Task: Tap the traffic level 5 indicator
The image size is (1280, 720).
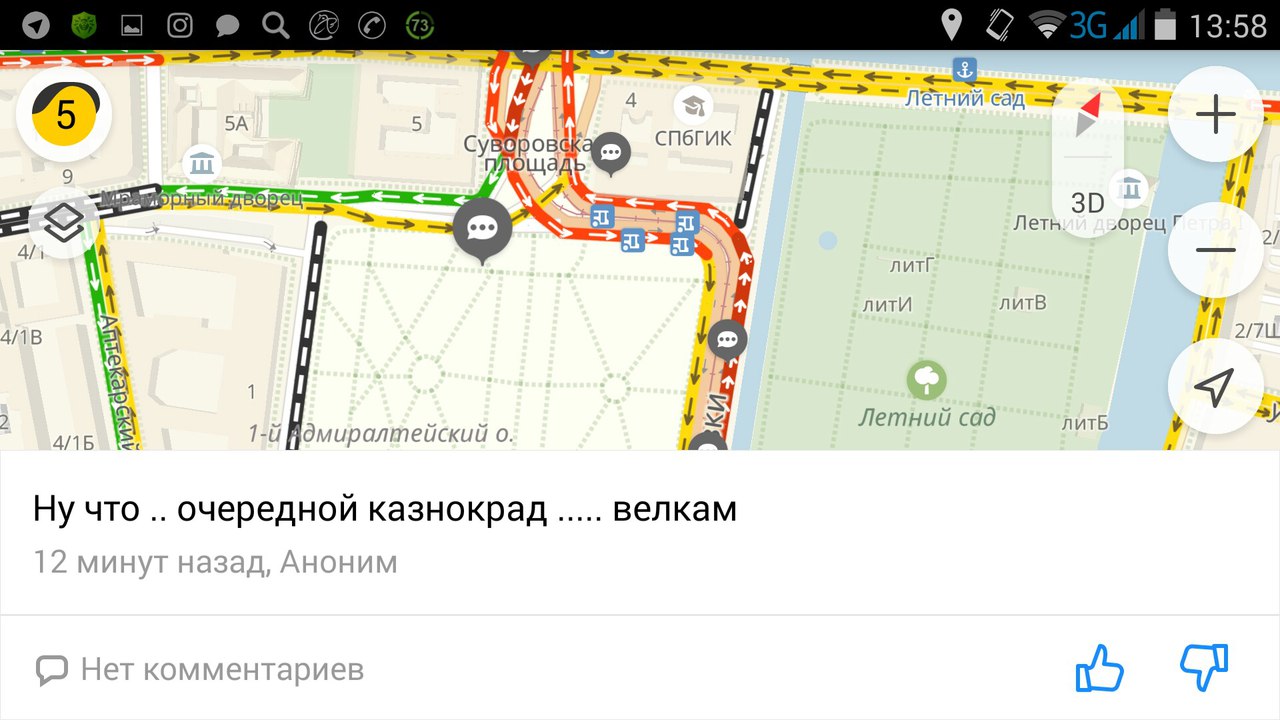Action: pos(65,116)
